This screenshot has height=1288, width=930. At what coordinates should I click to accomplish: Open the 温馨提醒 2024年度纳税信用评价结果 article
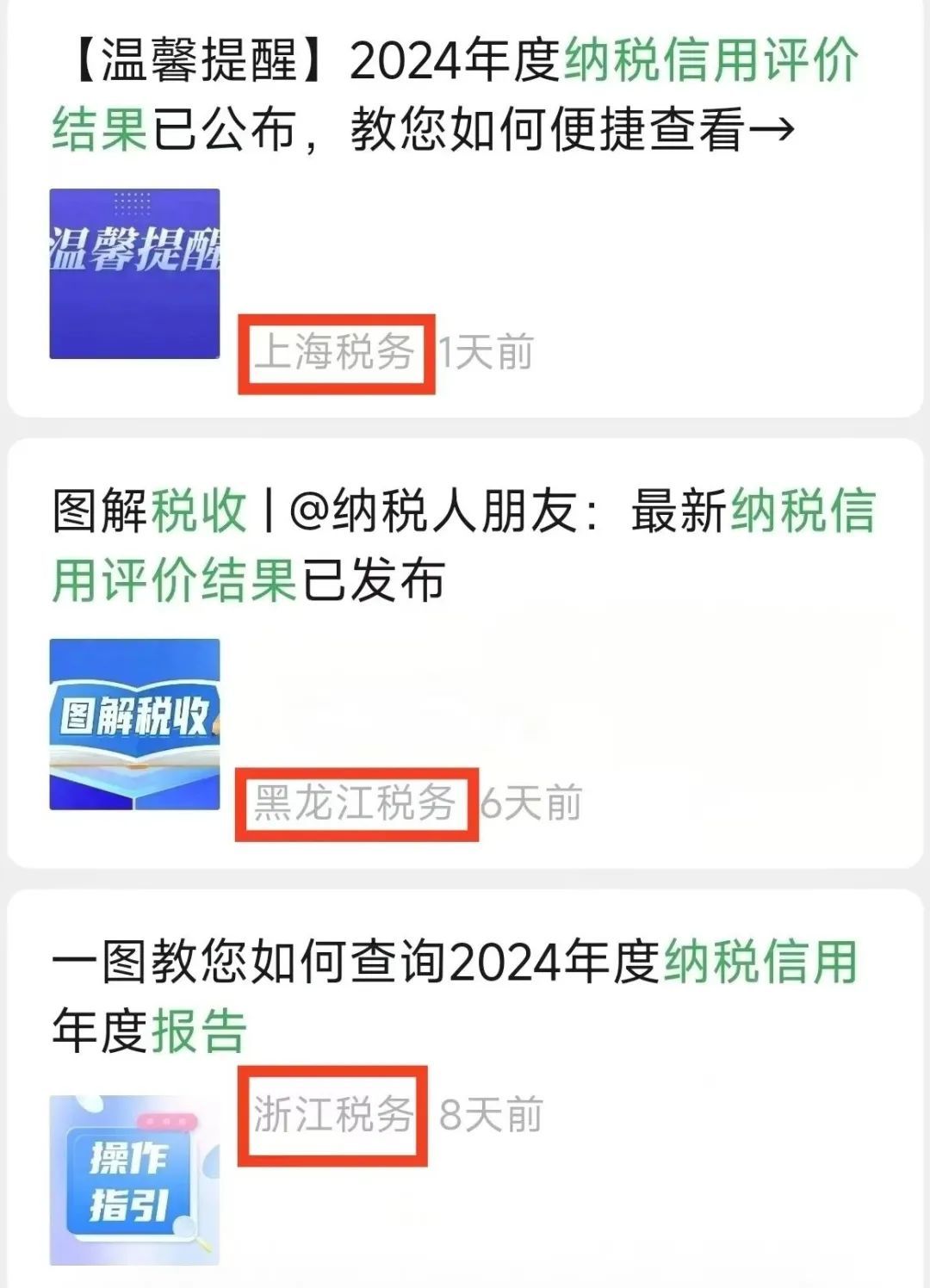(x=456, y=95)
